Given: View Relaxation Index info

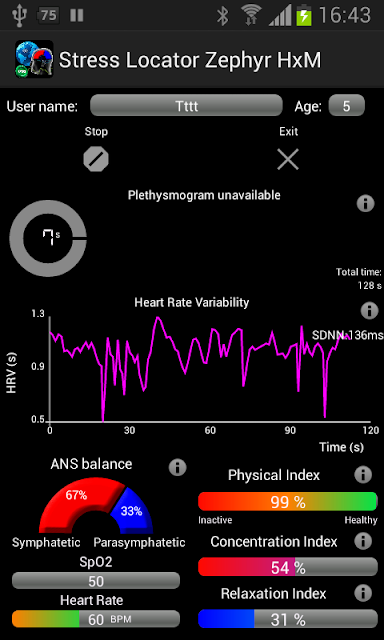Looking at the screenshot, I should click(363, 593).
